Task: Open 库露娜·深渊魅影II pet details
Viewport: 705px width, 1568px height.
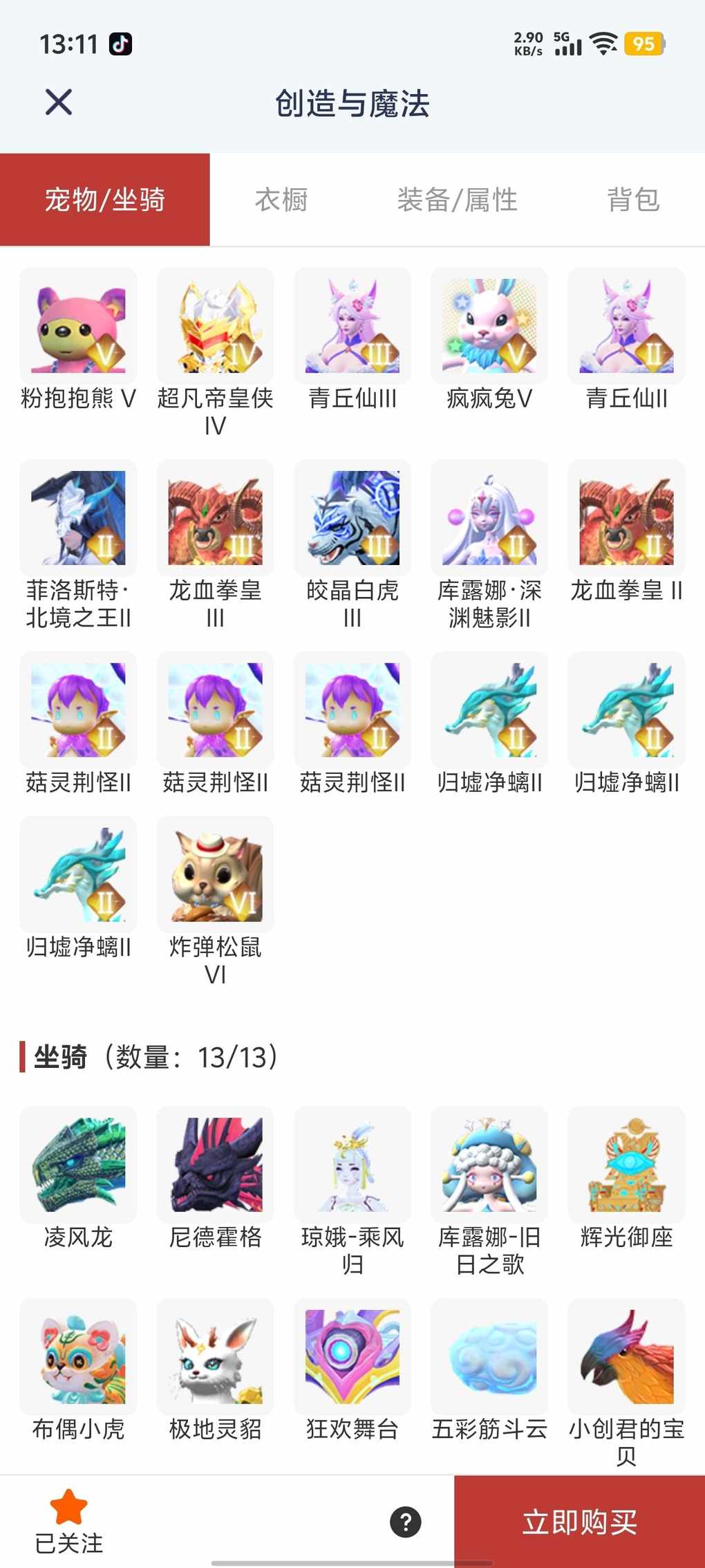Action: pyautogui.click(x=489, y=518)
